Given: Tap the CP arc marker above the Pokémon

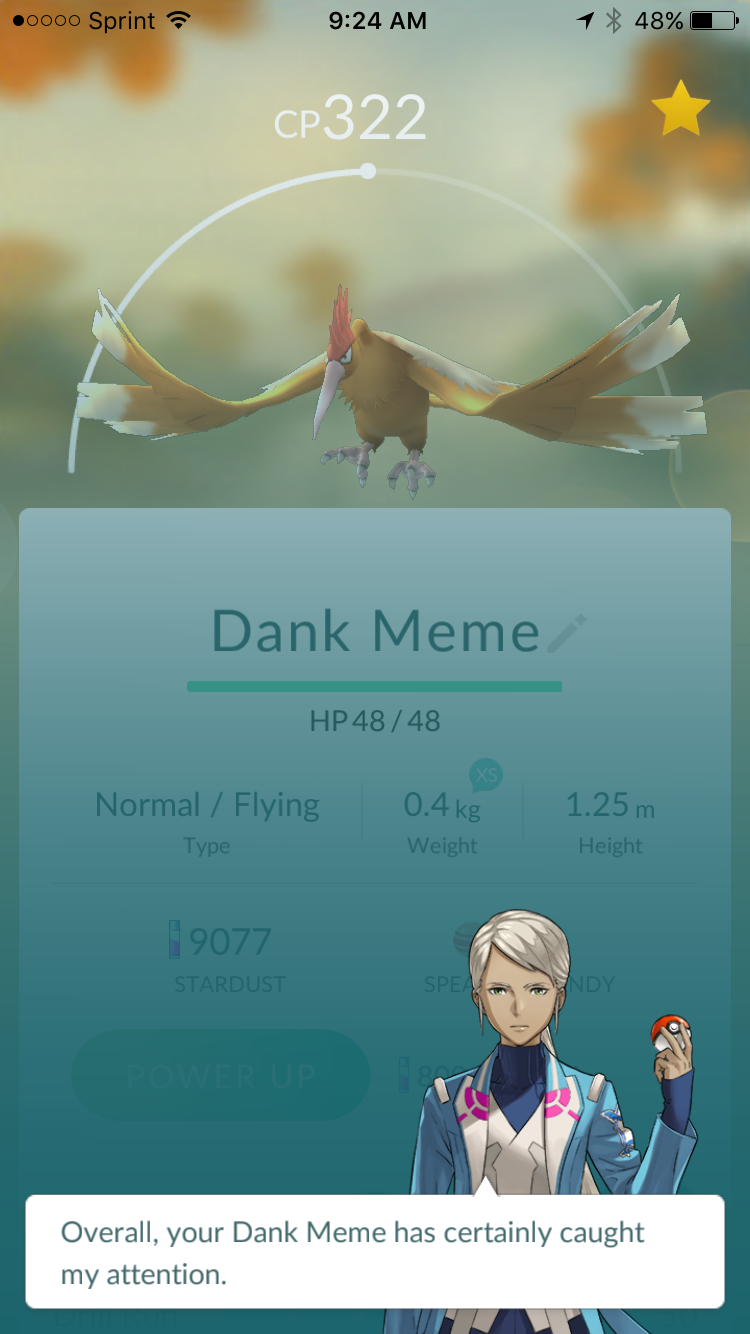Looking at the screenshot, I should 368,171.
